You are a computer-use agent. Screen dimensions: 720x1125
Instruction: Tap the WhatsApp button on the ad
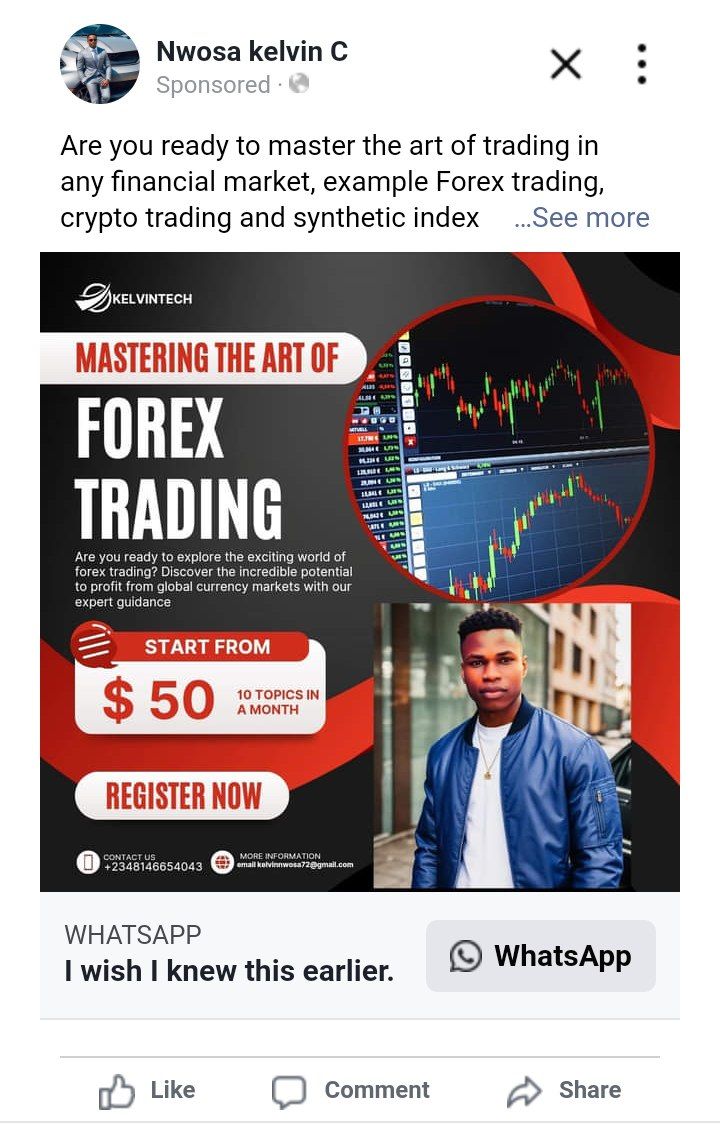540,956
